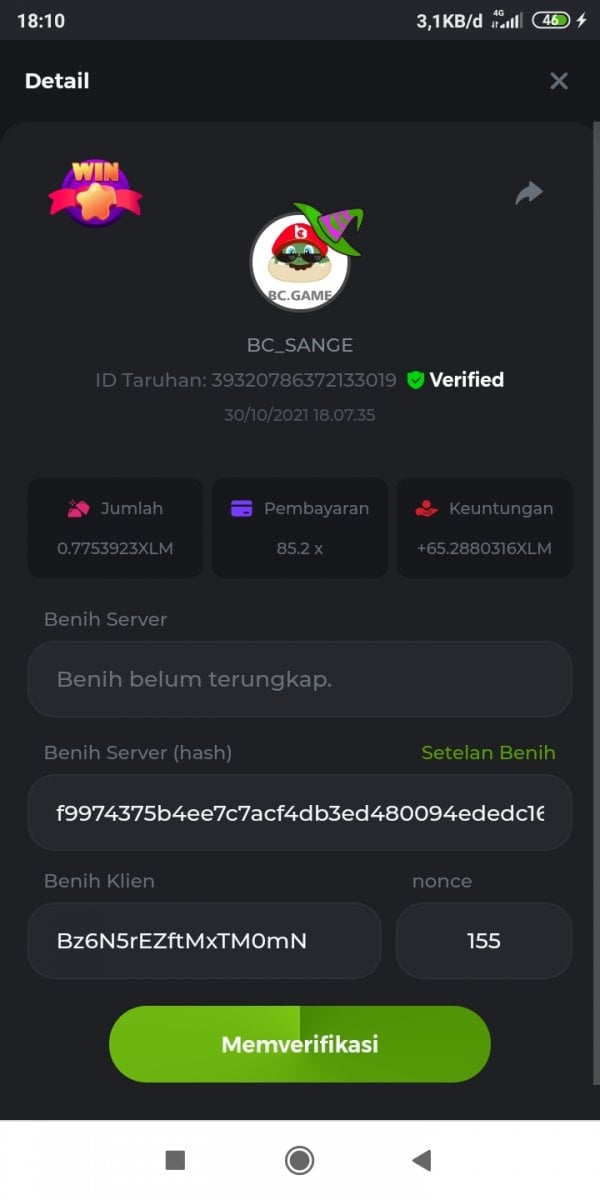Select the Benih Klien field
This screenshot has width=600, height=1200.
(204, 941)
